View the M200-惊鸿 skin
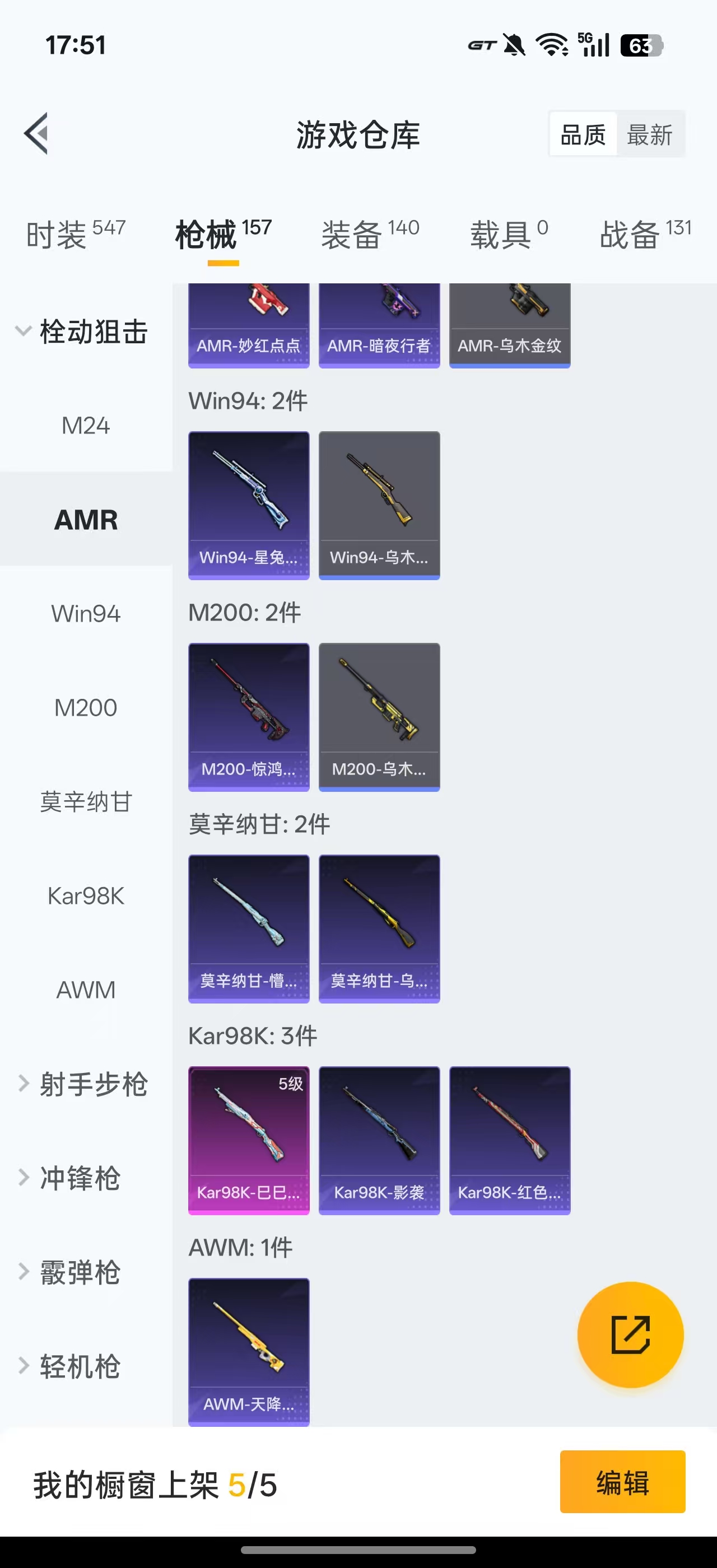The image size is (717, 1568). [249, 717]
